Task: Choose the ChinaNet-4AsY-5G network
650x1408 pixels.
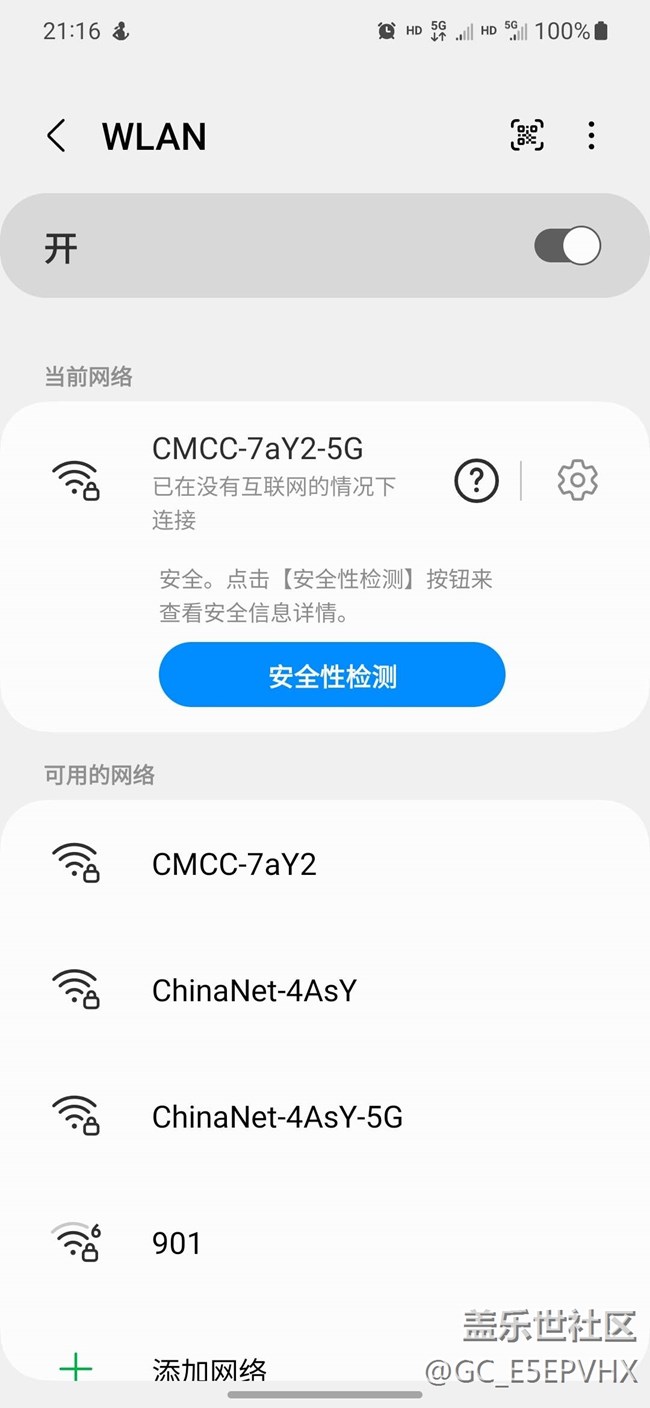Action: (277, 1116)
